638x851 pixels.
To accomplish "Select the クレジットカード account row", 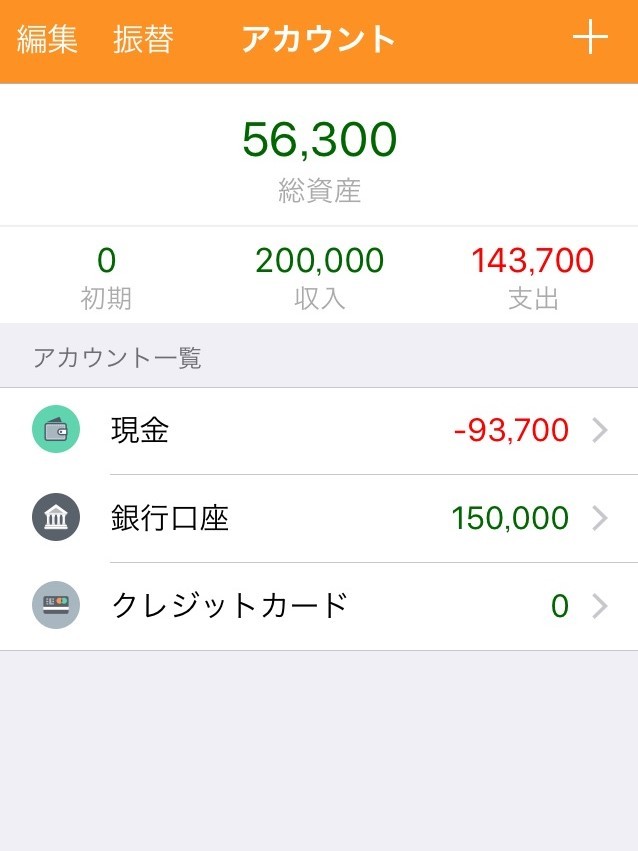I will 319,606.
